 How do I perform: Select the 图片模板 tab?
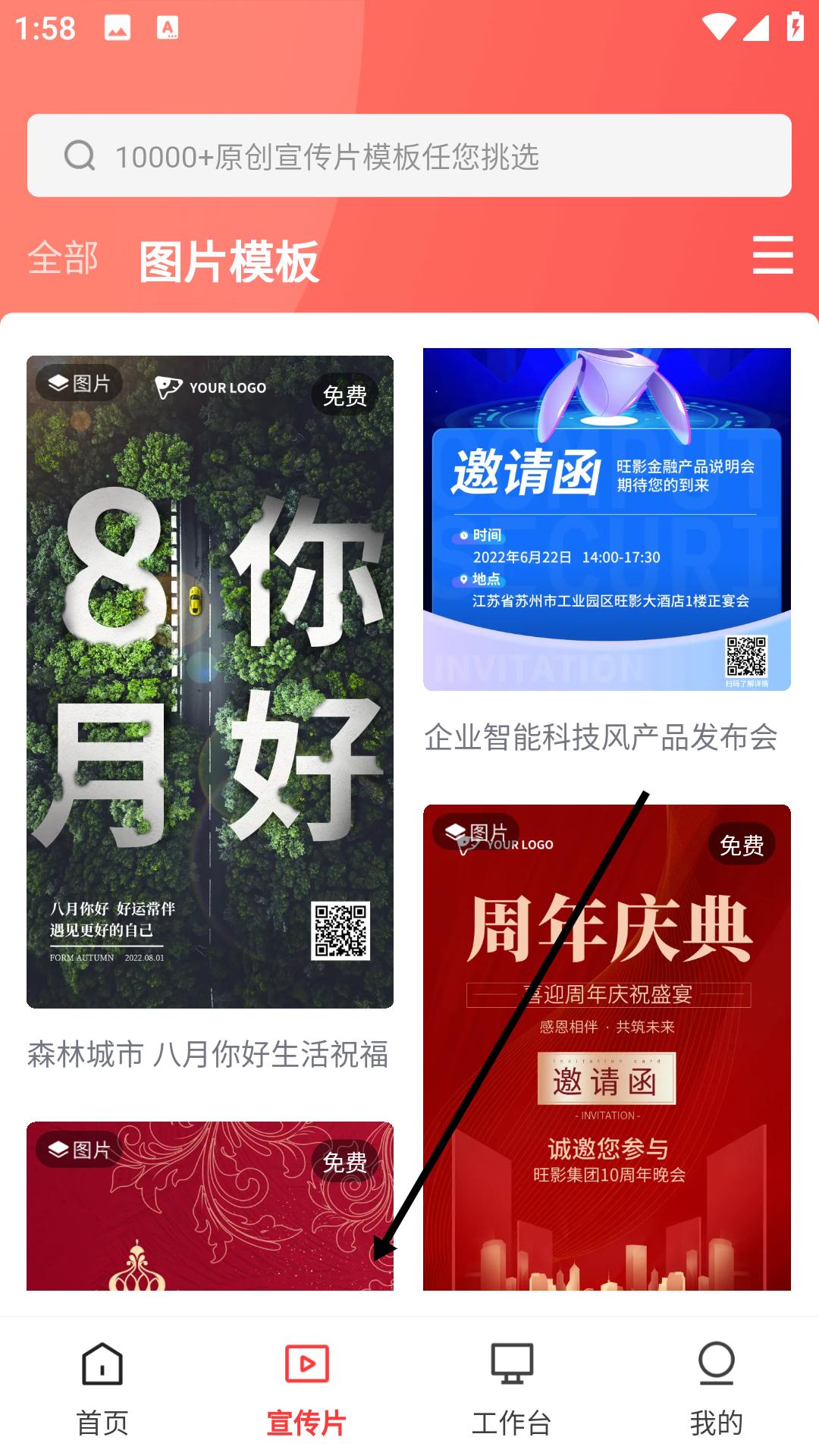coord(229,262)
